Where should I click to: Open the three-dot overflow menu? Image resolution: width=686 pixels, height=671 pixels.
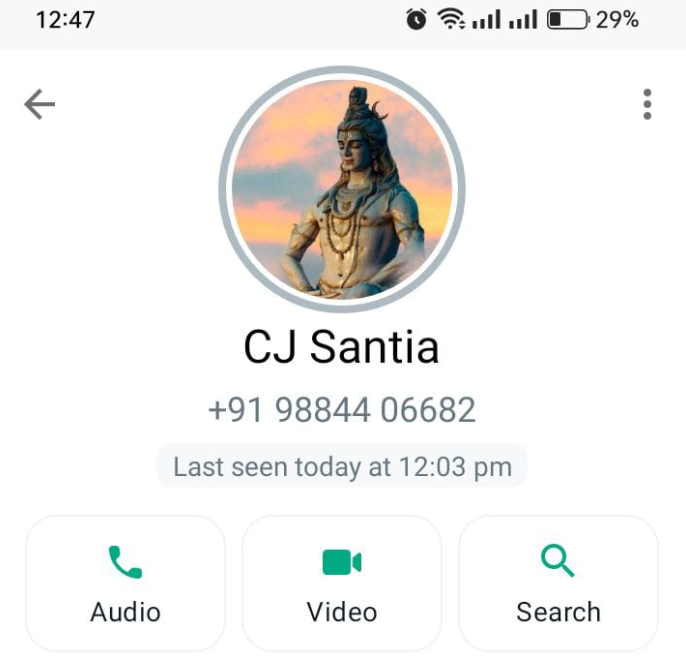tap(647, 104)
